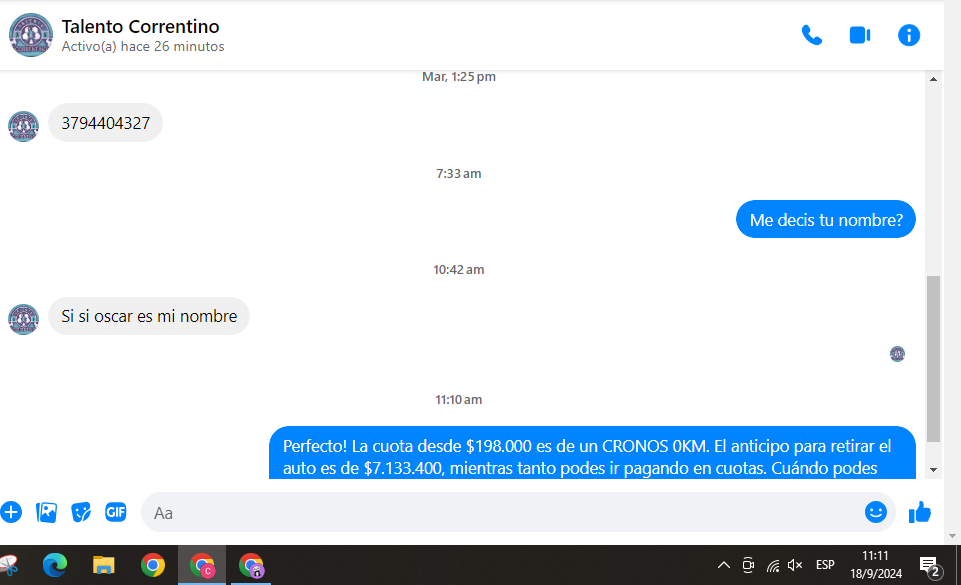This screenshot has height=585, width=961.
Task: Send a thumbs up like
Action: click(919, 512)
